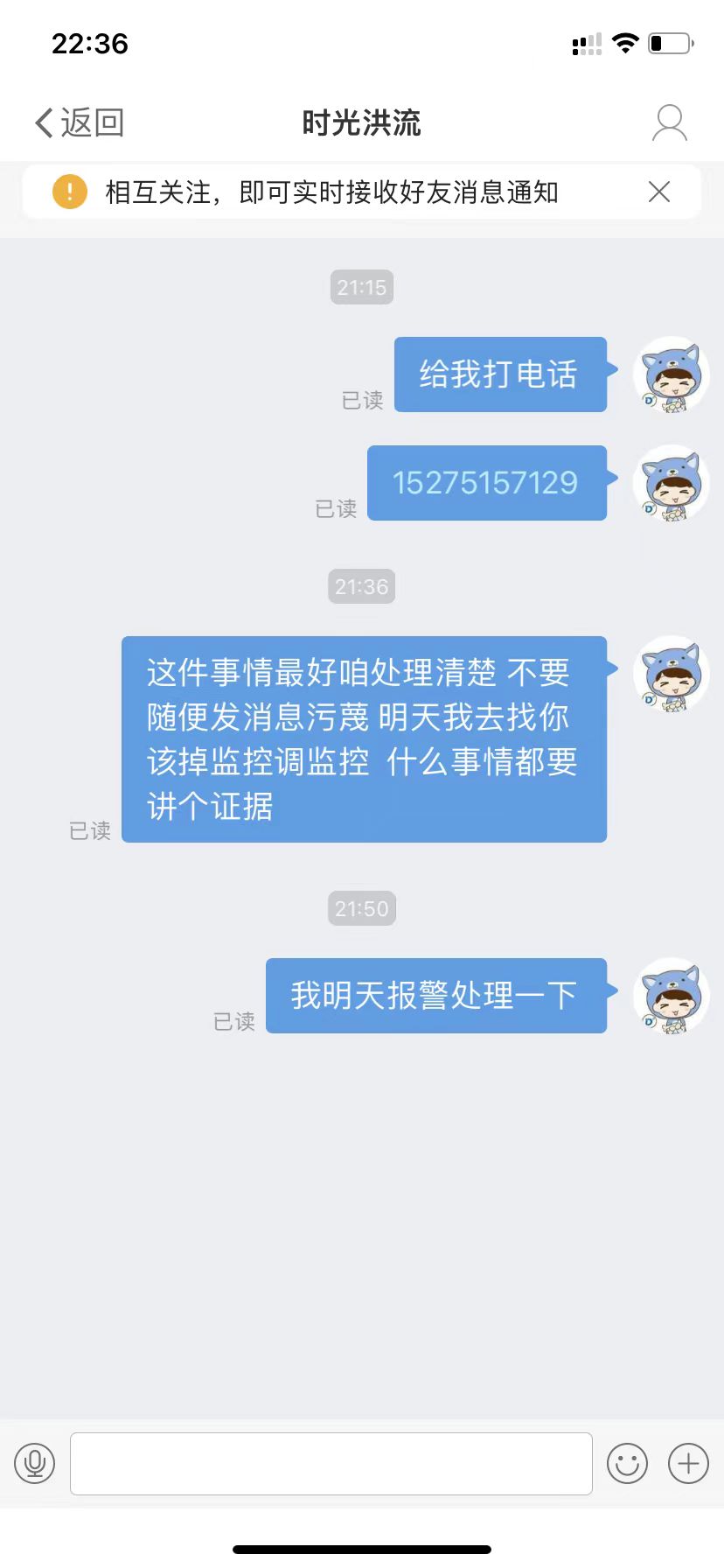Tap avatar beside 给我打电话 message

(x=671, y=374)
